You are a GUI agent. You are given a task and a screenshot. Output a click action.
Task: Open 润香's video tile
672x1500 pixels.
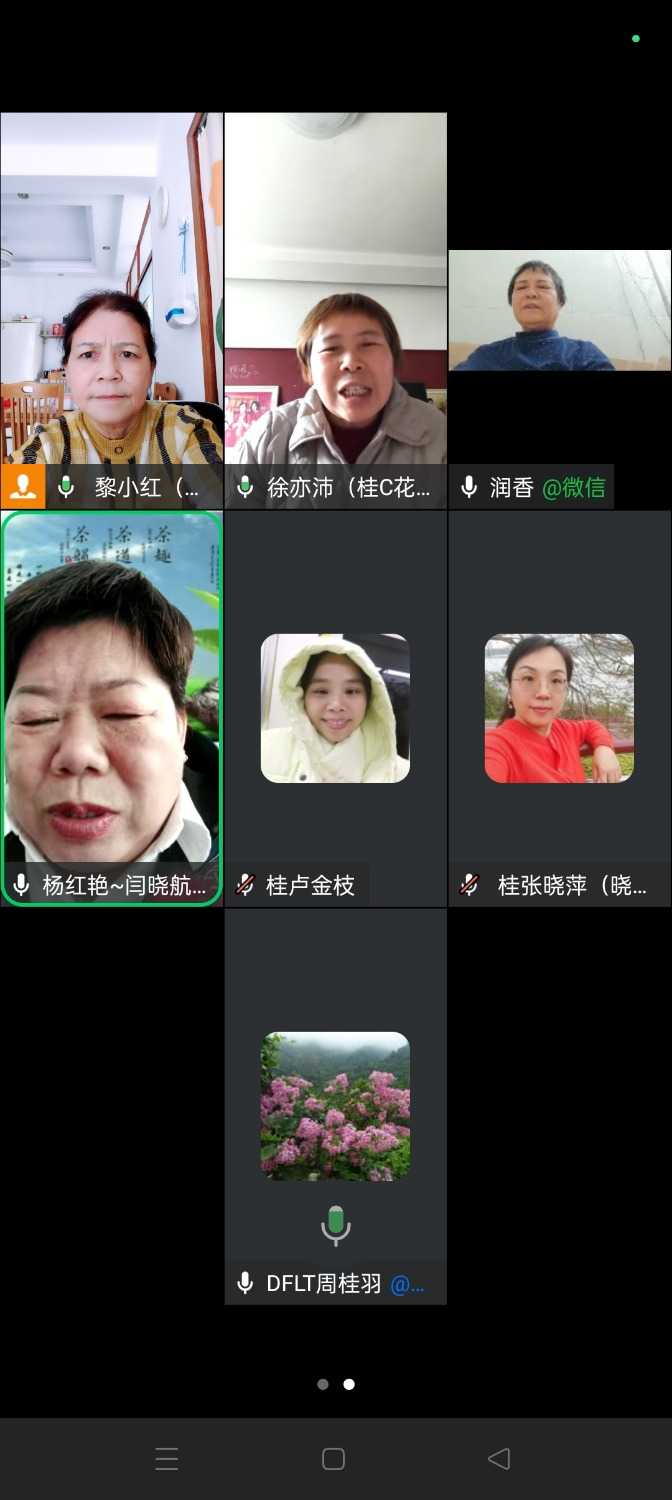(559, 310)
